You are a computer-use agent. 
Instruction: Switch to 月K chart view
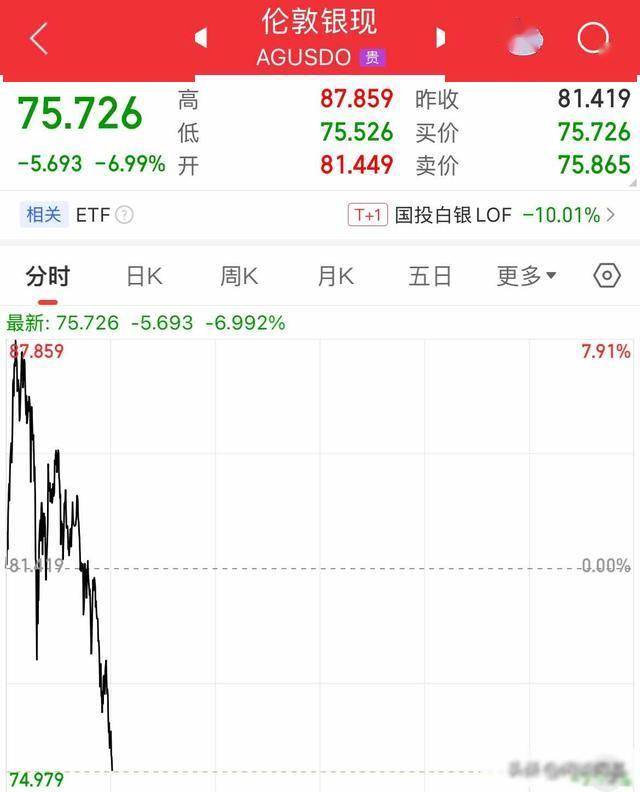coord(335,276)
